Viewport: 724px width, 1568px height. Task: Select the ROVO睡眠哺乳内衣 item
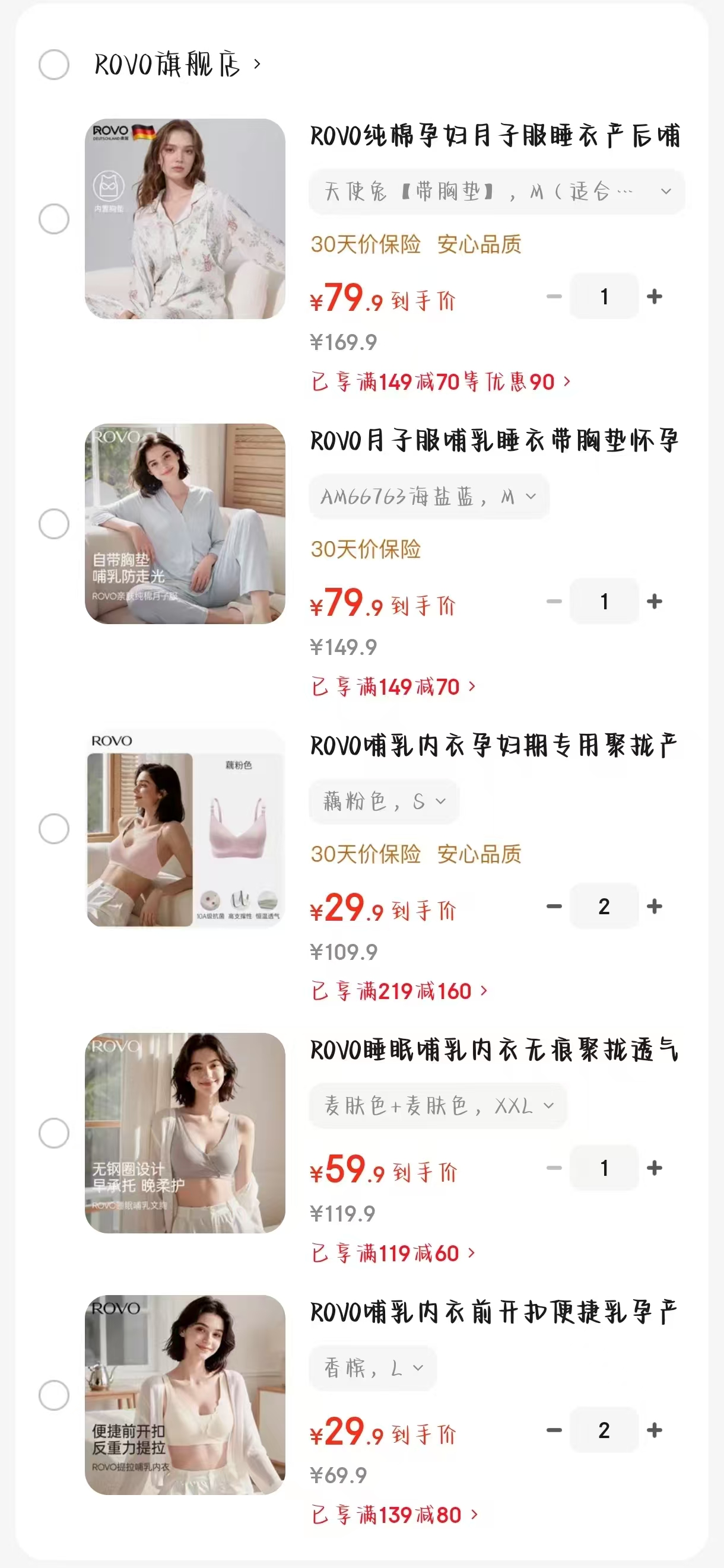pyautogui.click(x=53, y=1133)
